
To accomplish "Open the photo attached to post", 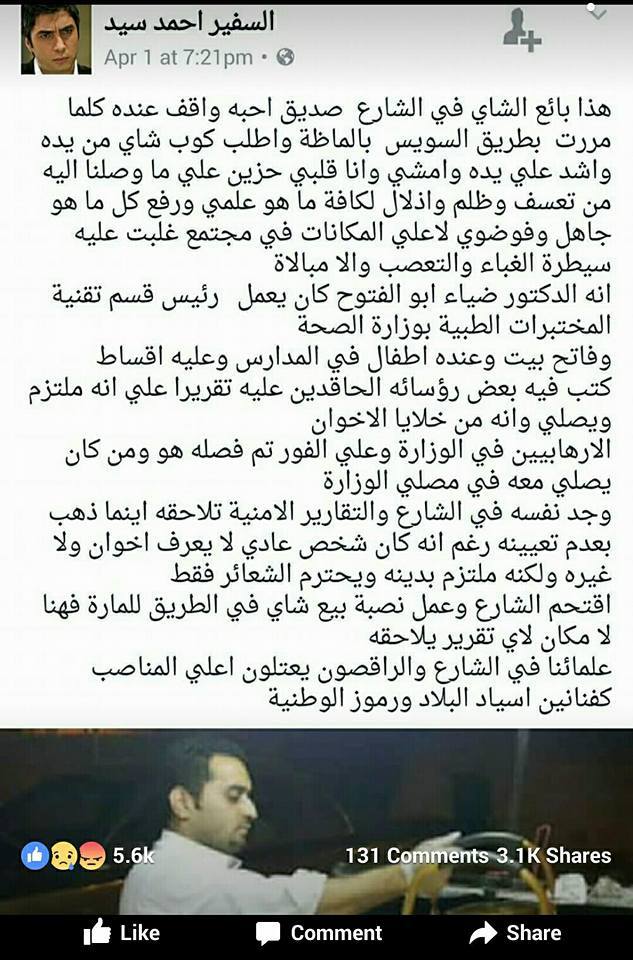I will tap(316, 790).
